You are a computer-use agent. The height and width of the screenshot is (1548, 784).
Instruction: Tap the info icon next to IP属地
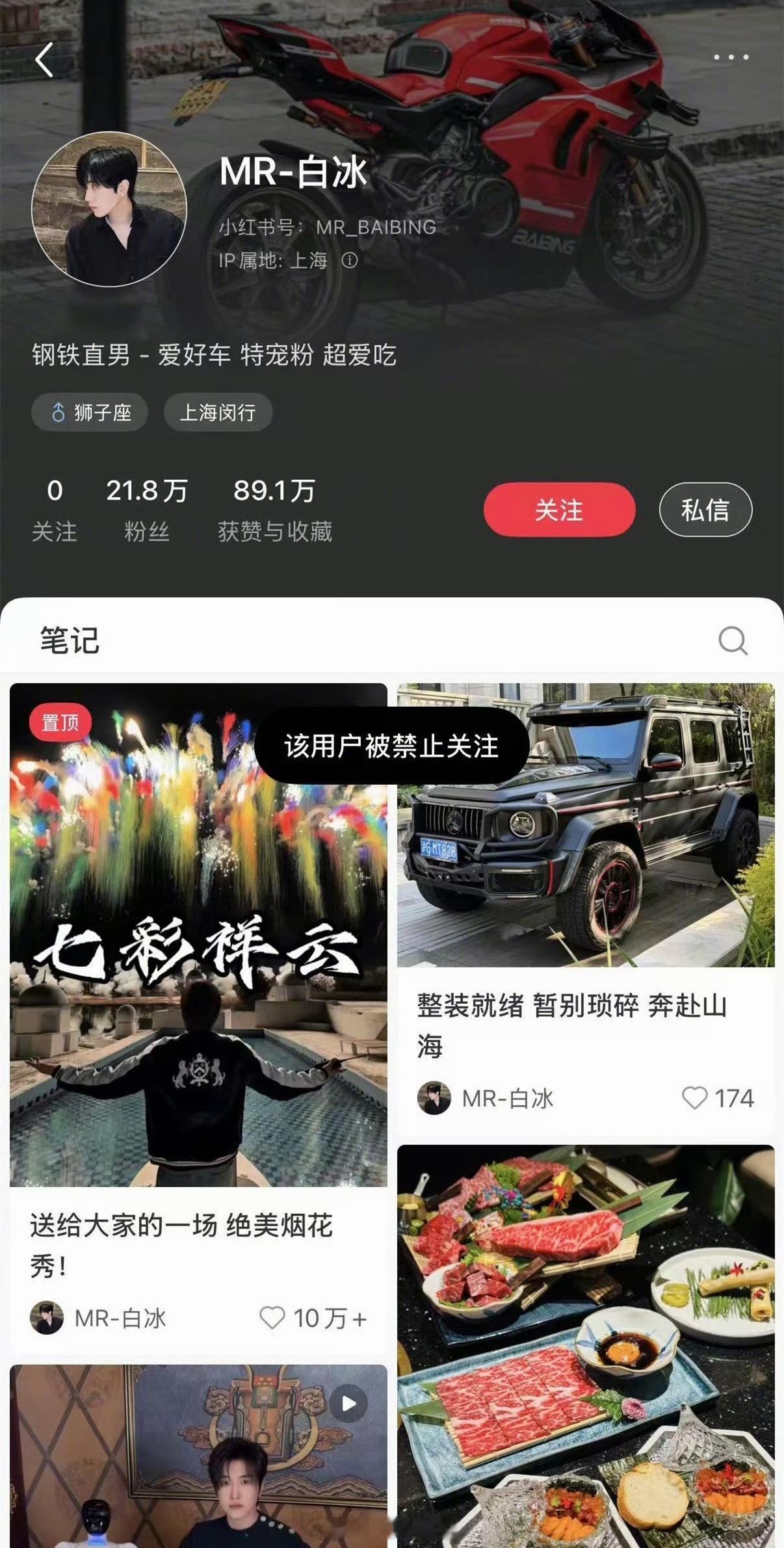tap(348, 259)
